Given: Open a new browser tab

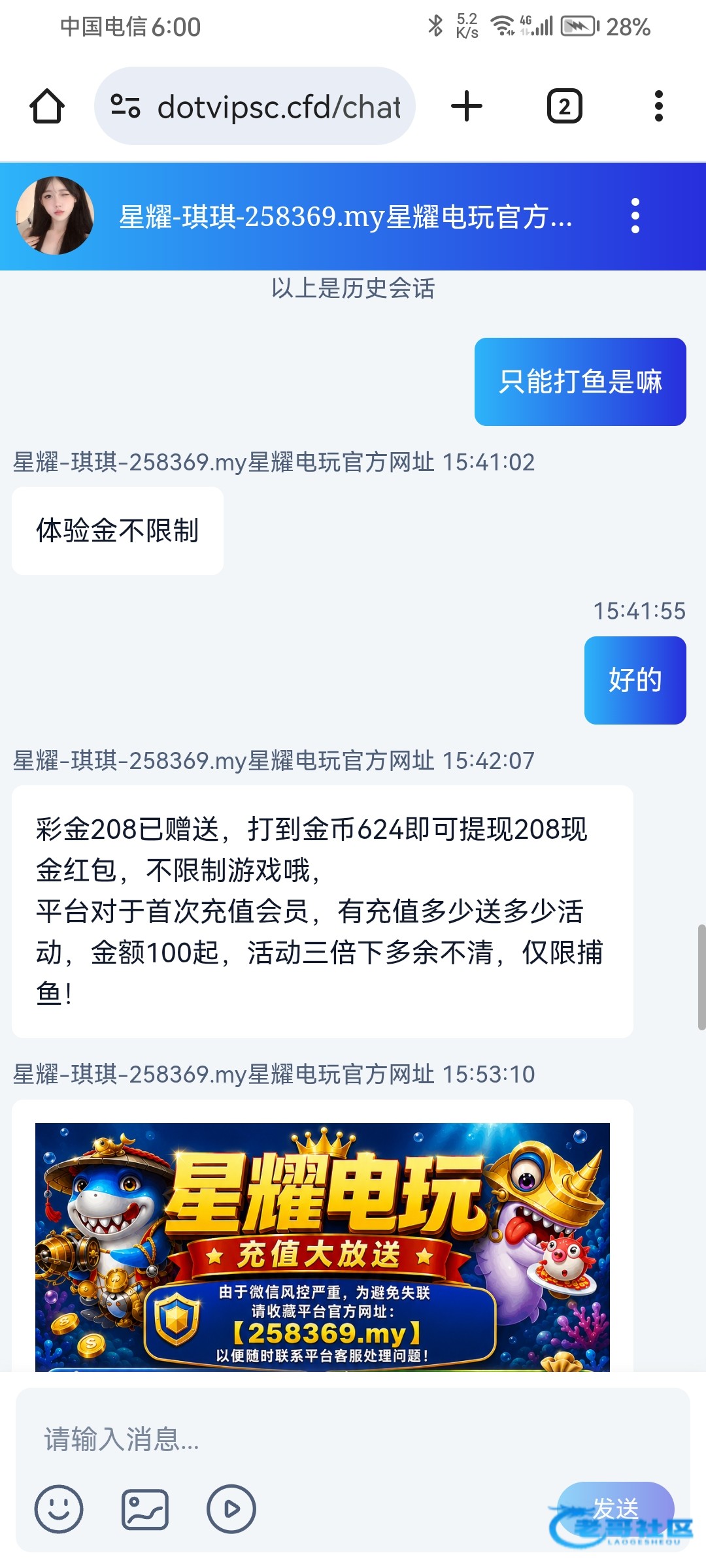Looking at the screenshot, I should coord(467,106).
